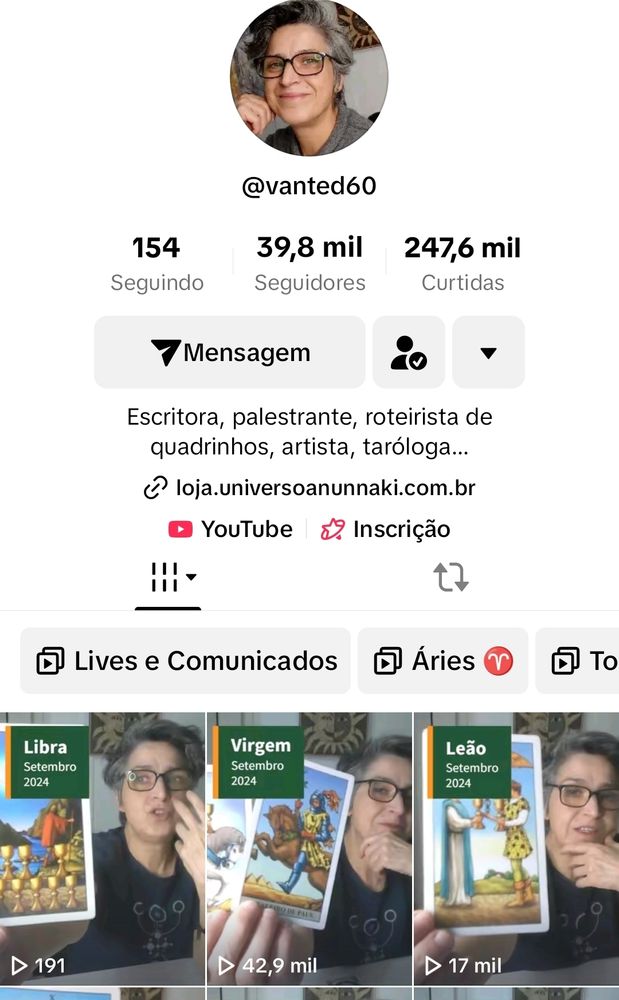Open the following status button
The image size is (619, 1000).
(408, 352)
